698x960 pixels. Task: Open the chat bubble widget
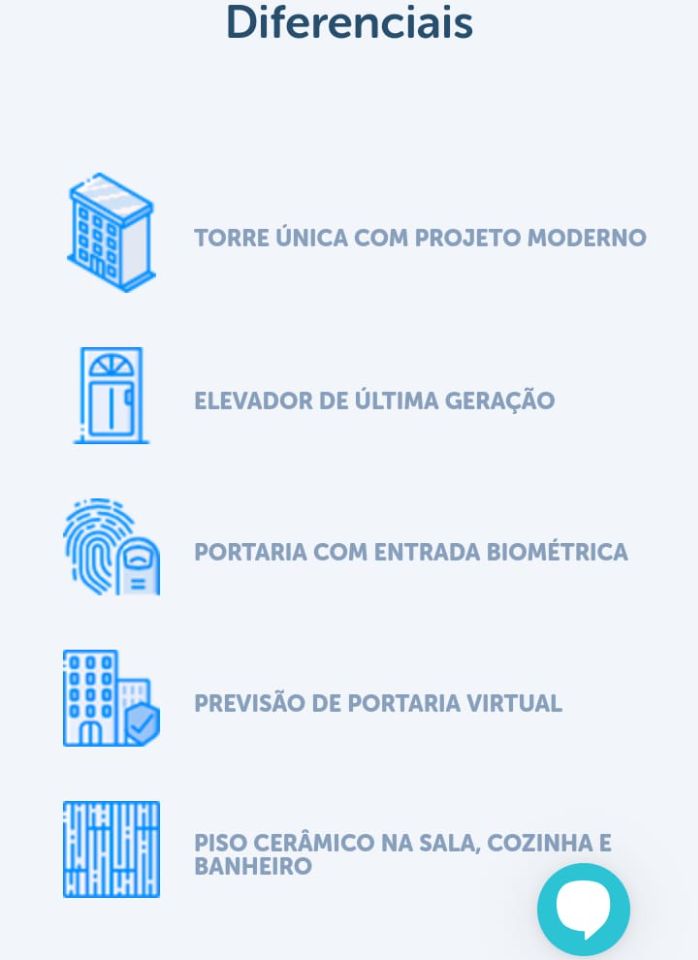click(583, 908)
